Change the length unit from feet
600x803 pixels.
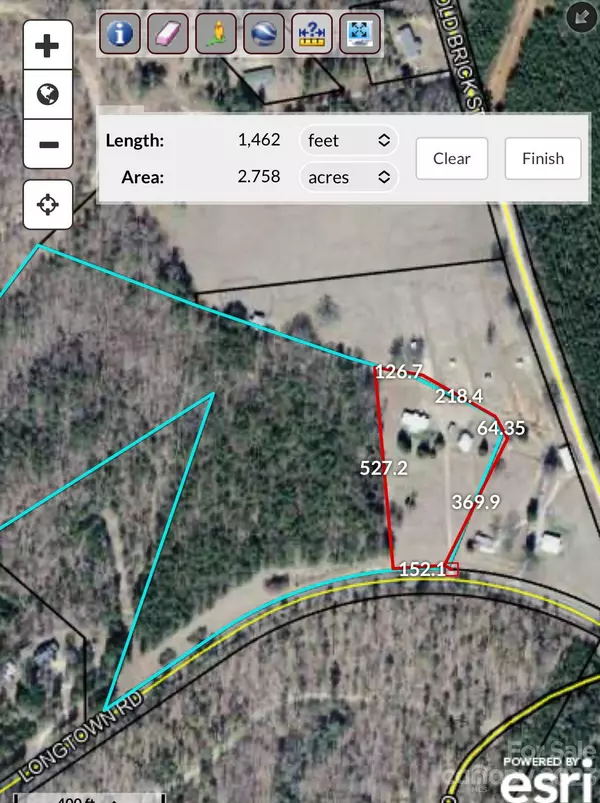click(x=348, y=141)
